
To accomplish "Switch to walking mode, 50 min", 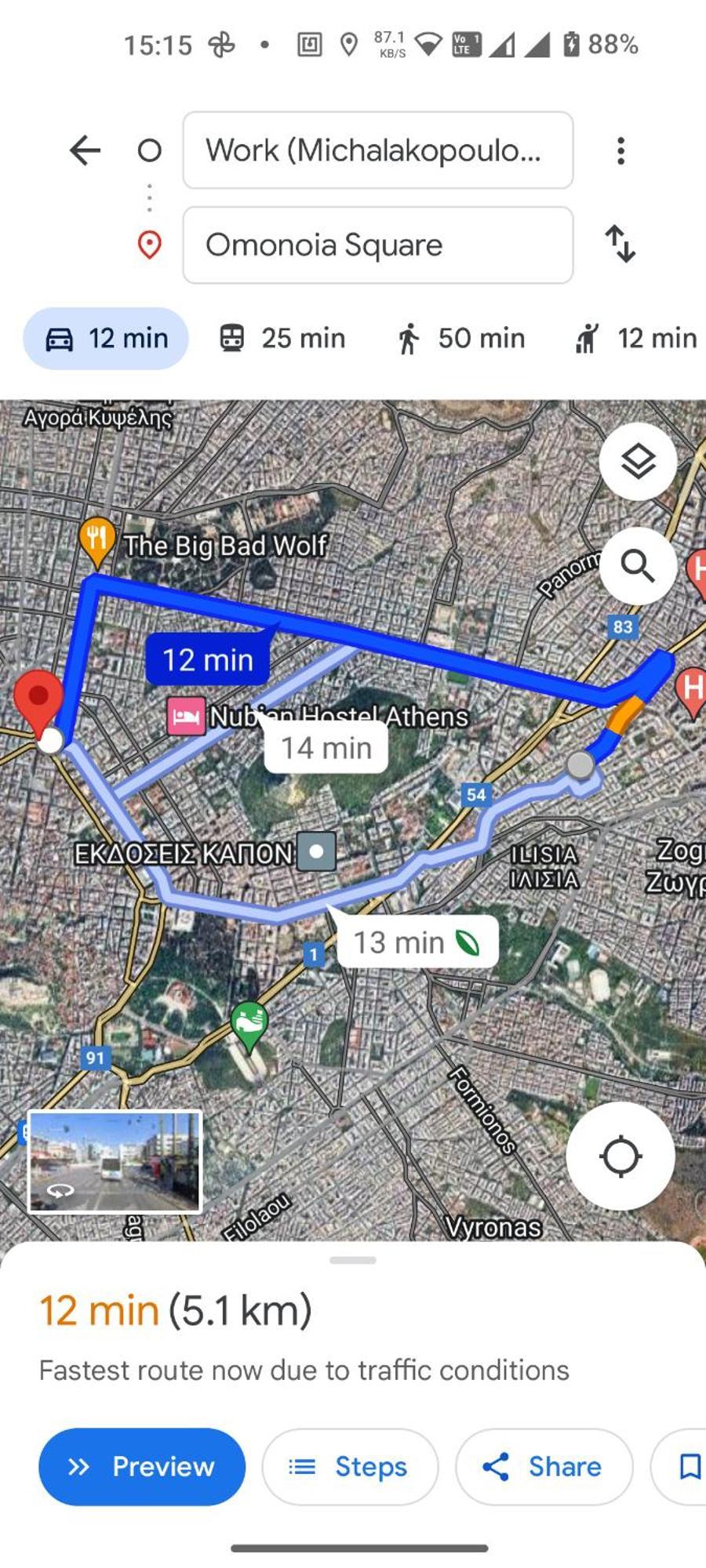I will click(x=460, y=339).
